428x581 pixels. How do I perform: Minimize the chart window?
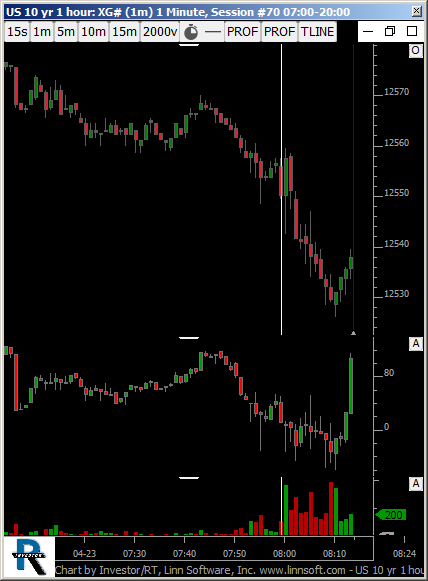[x=368, y=31]
